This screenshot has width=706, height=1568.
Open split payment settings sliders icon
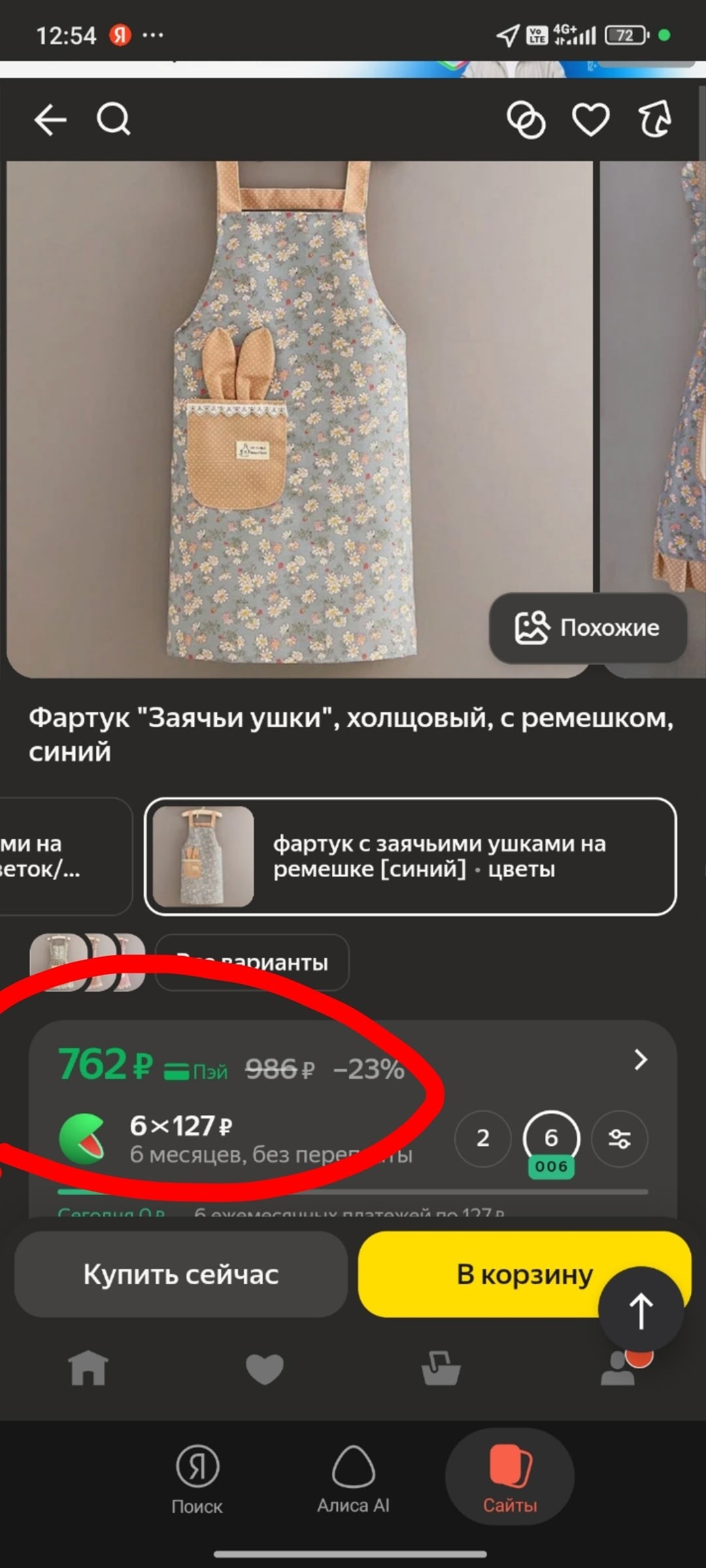coord(620,1139)
